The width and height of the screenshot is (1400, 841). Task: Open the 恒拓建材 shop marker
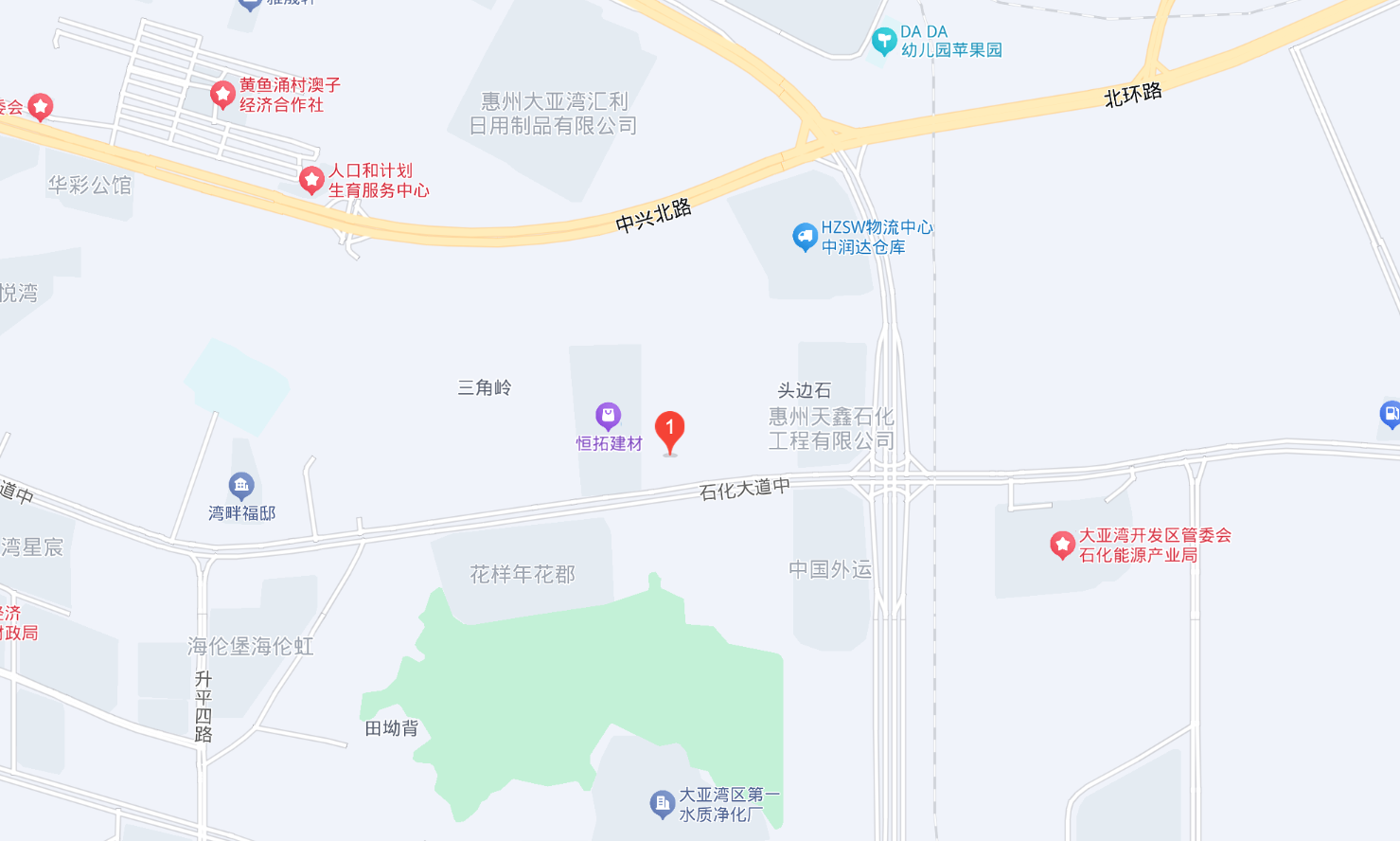pyautogui.click(x=608, y=416)
